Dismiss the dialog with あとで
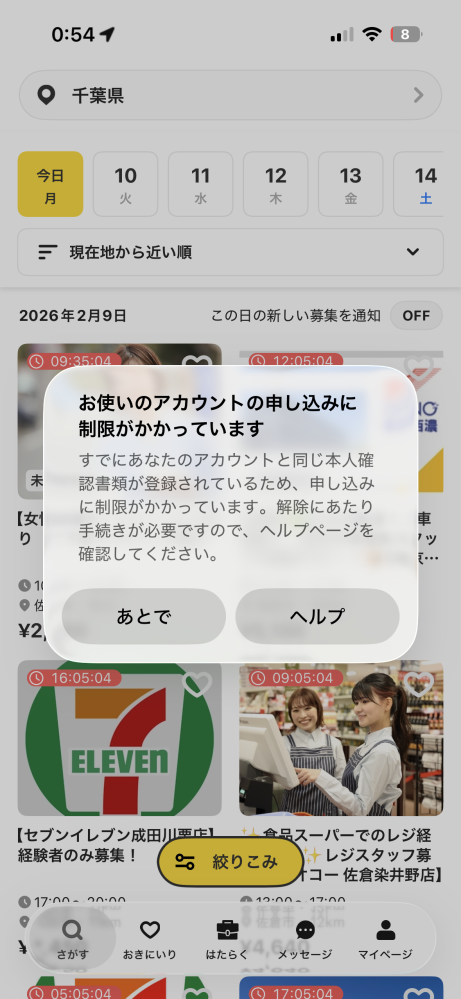461x999 pixels. (x=144, y=616)
